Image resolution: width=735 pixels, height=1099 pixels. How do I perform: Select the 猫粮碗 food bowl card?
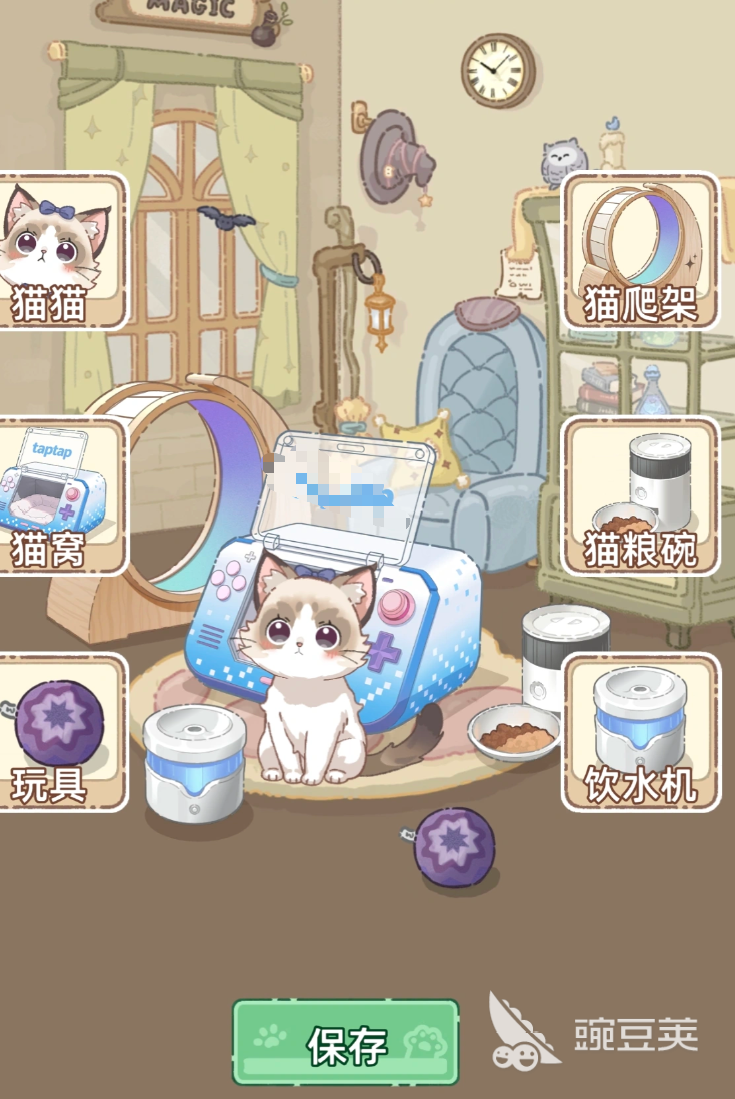point(641,497)
